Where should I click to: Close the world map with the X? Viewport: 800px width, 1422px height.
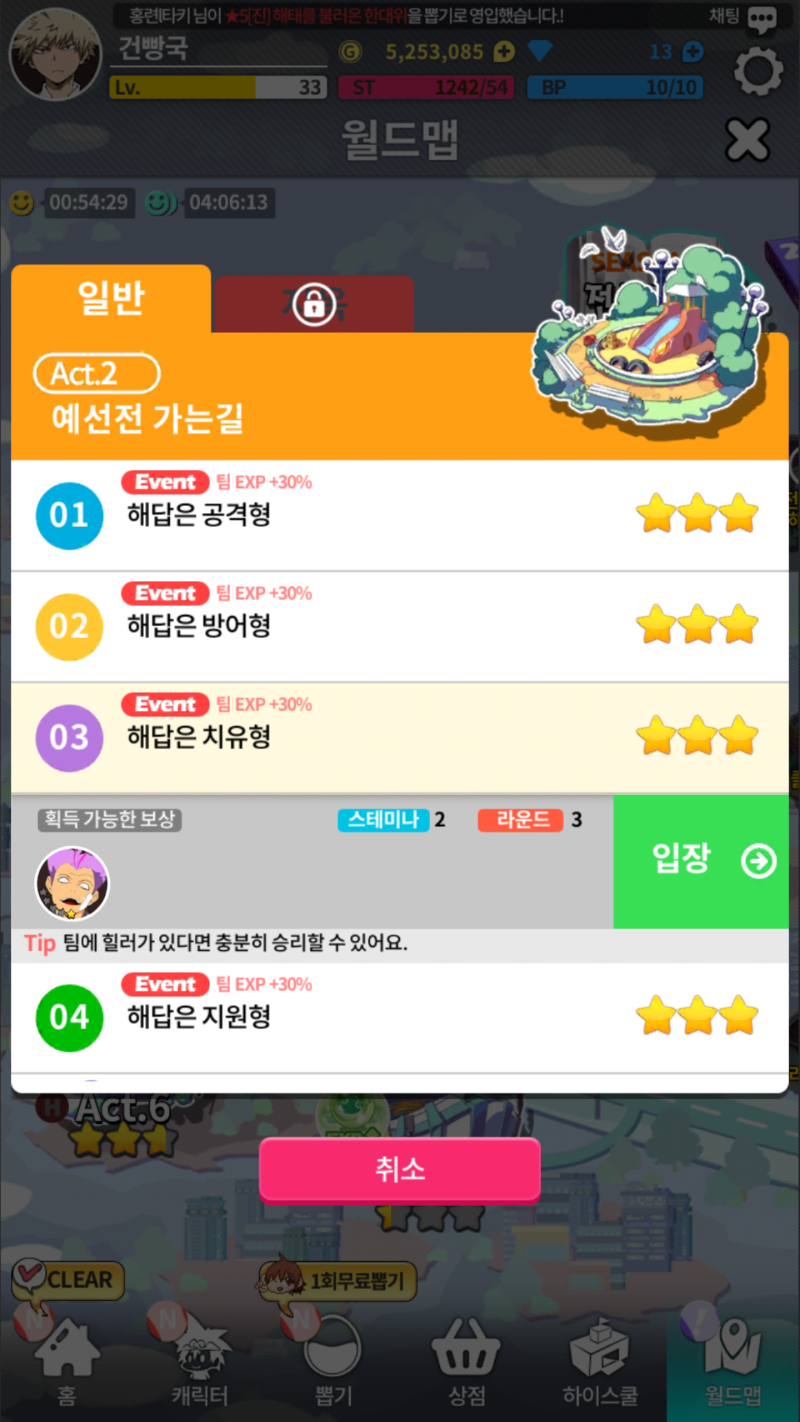pos(747,139)
